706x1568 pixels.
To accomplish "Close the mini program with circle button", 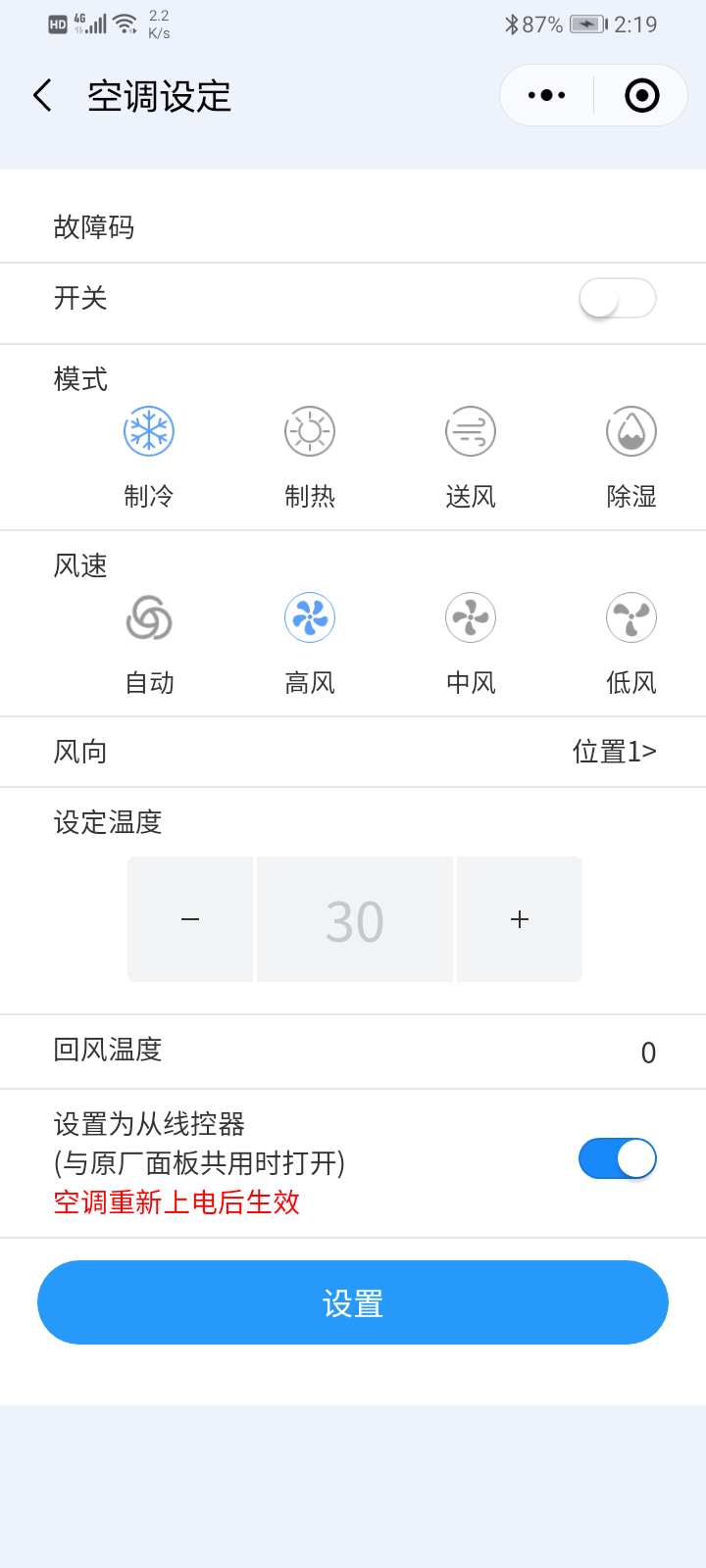I will pyautogui.click(x=642, y=96).
